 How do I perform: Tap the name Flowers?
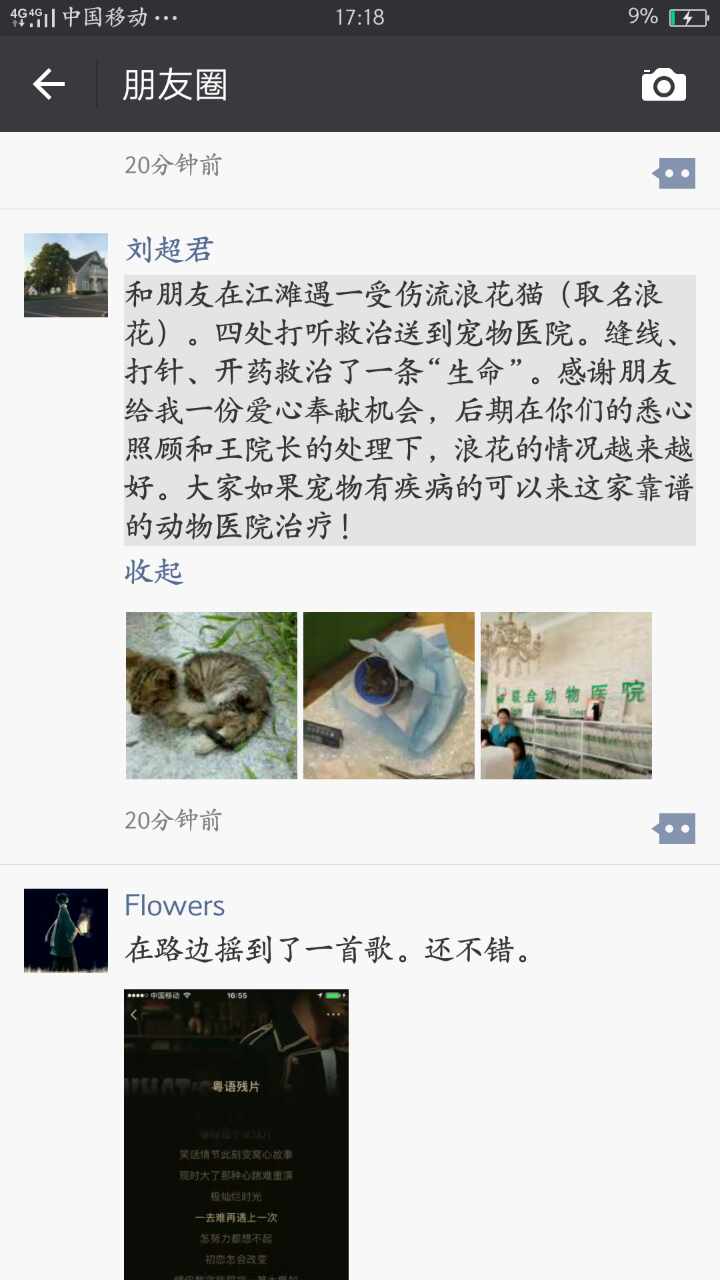[x=174, y=906]
